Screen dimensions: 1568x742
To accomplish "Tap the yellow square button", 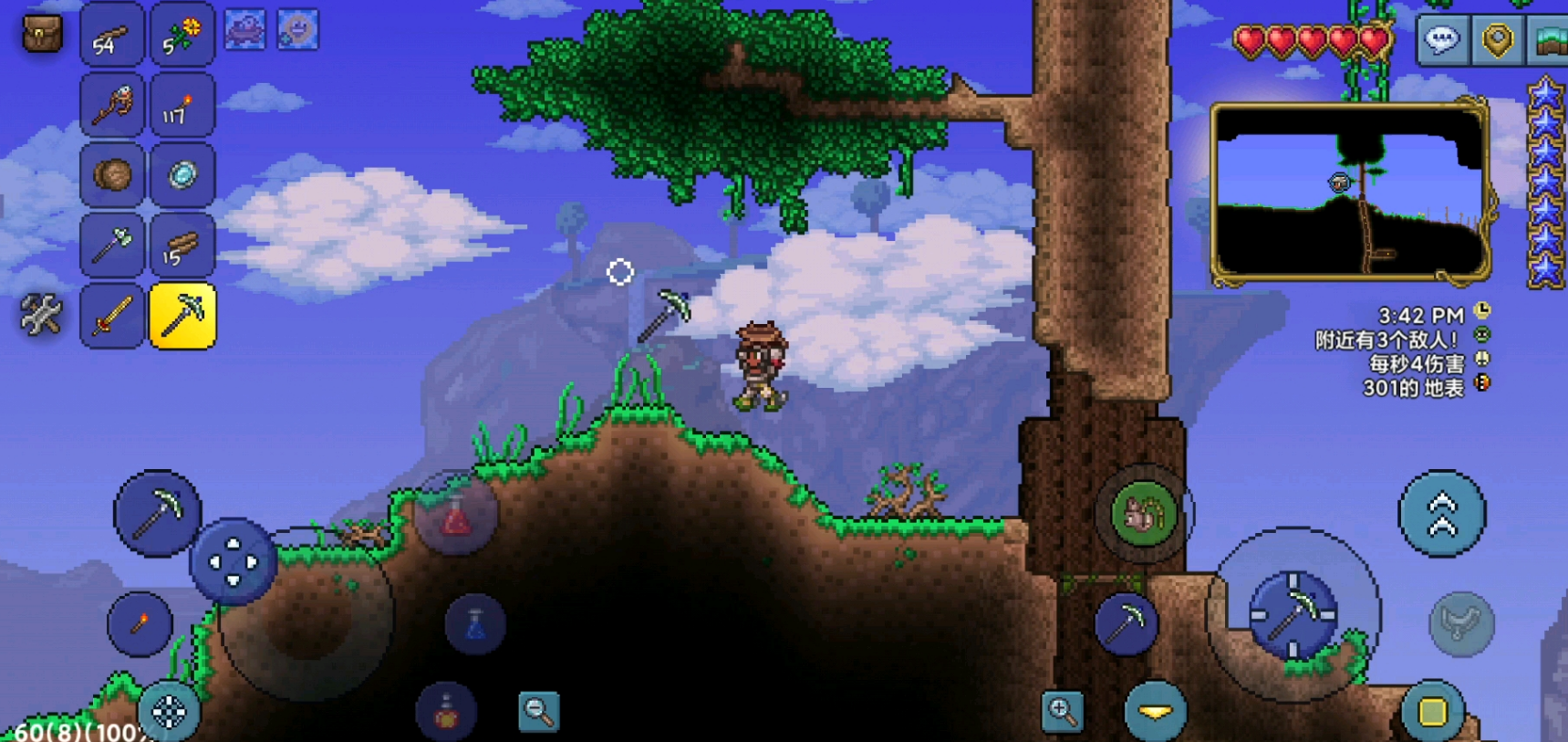I will click(1431, 711).
